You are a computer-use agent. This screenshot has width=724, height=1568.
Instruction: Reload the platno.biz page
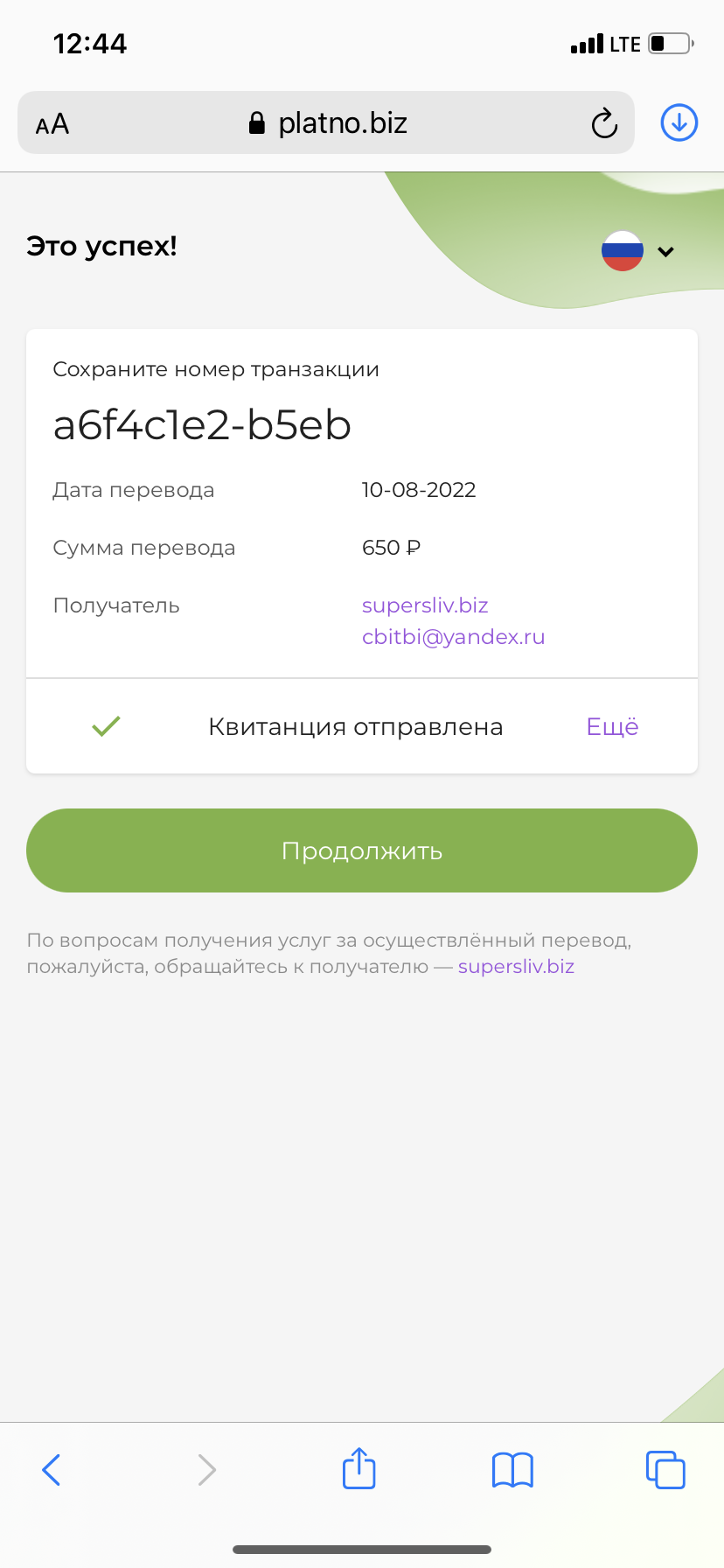604,123
